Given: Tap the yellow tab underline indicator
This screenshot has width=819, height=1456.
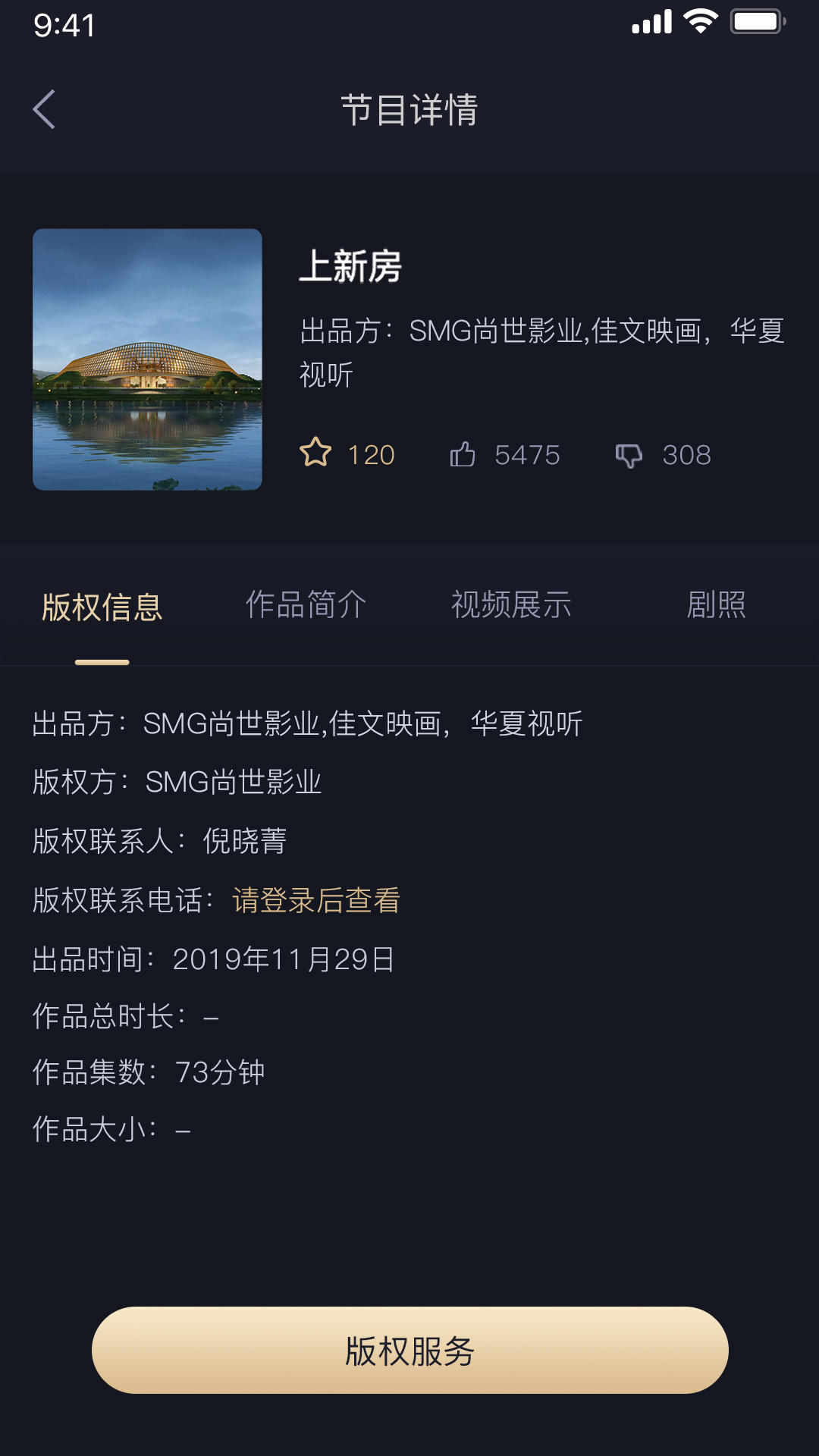Looking at the screenshot, I should click(x=103, y=661).
